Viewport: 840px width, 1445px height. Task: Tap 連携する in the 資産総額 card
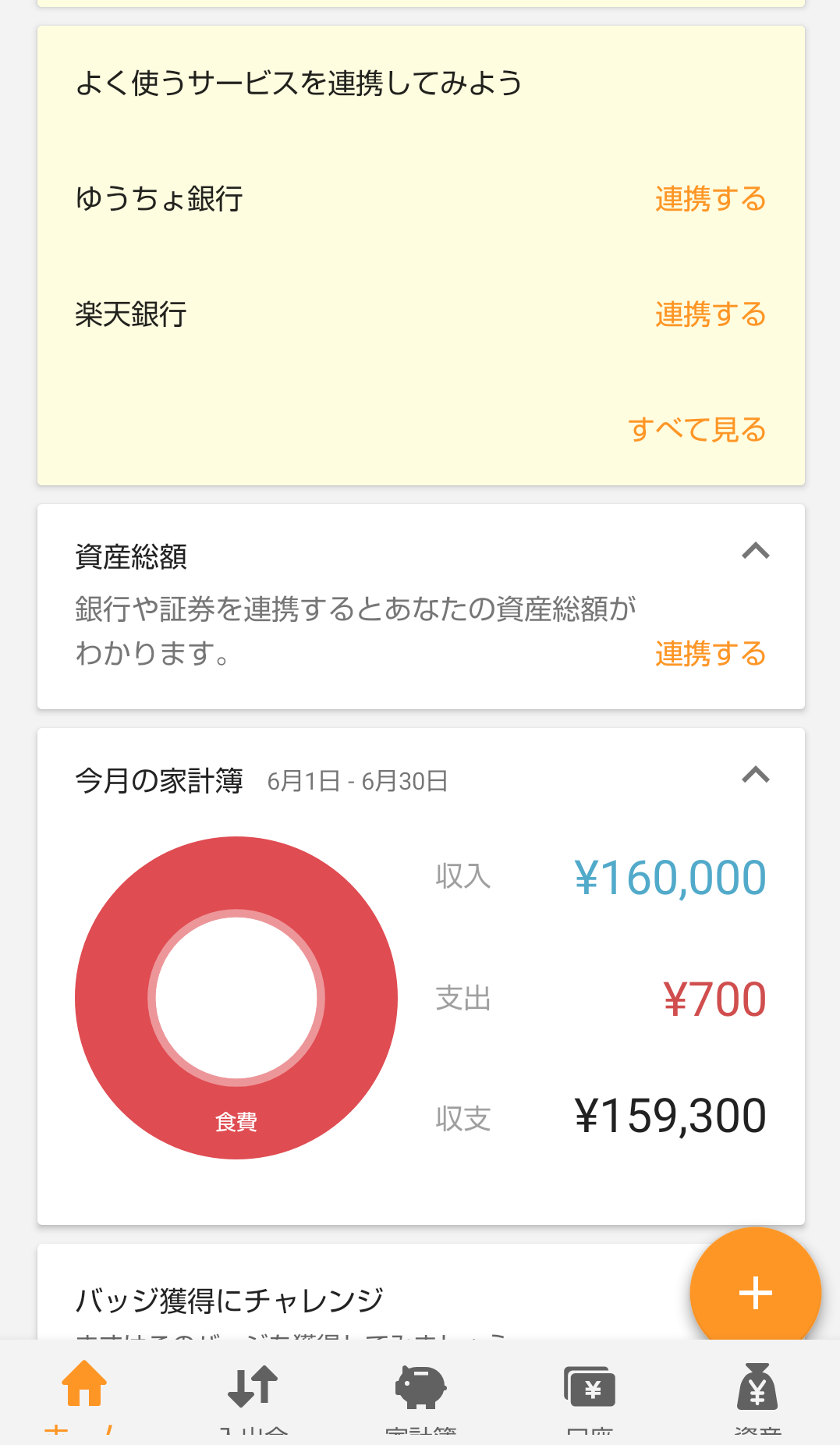point(710,653)
